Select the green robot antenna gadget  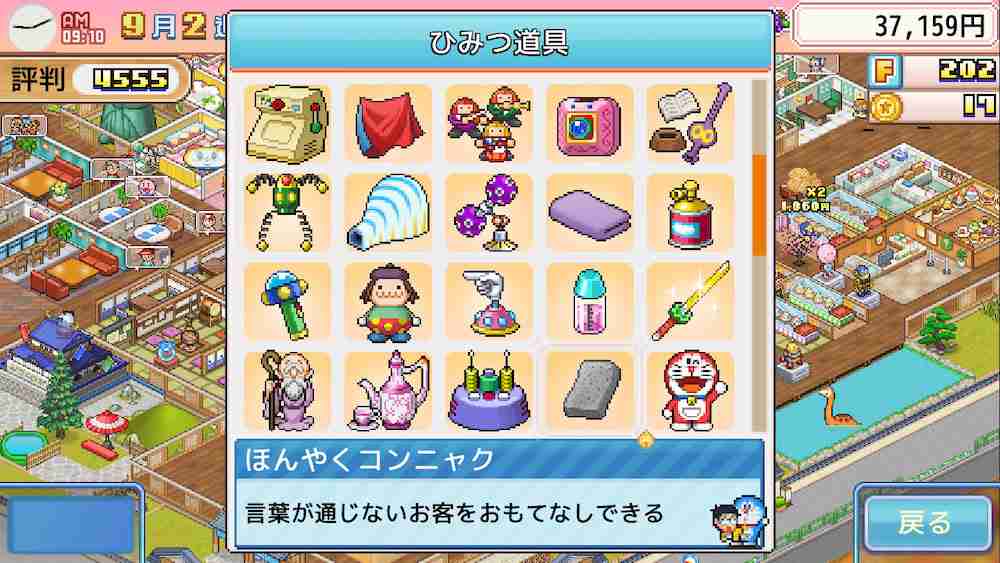[287, 212]
